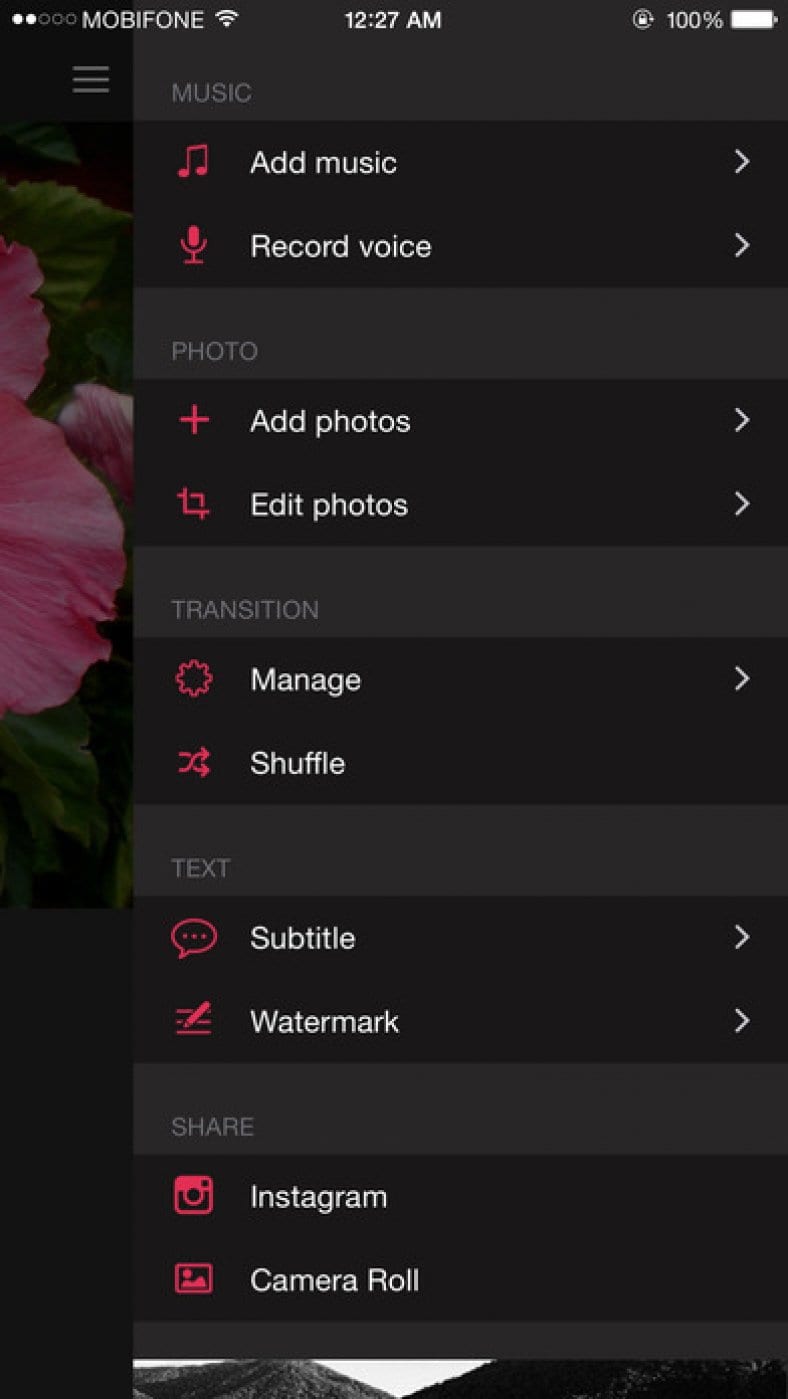
Task: Select the Record voice menu entry
Action: (x=340, y=246)
